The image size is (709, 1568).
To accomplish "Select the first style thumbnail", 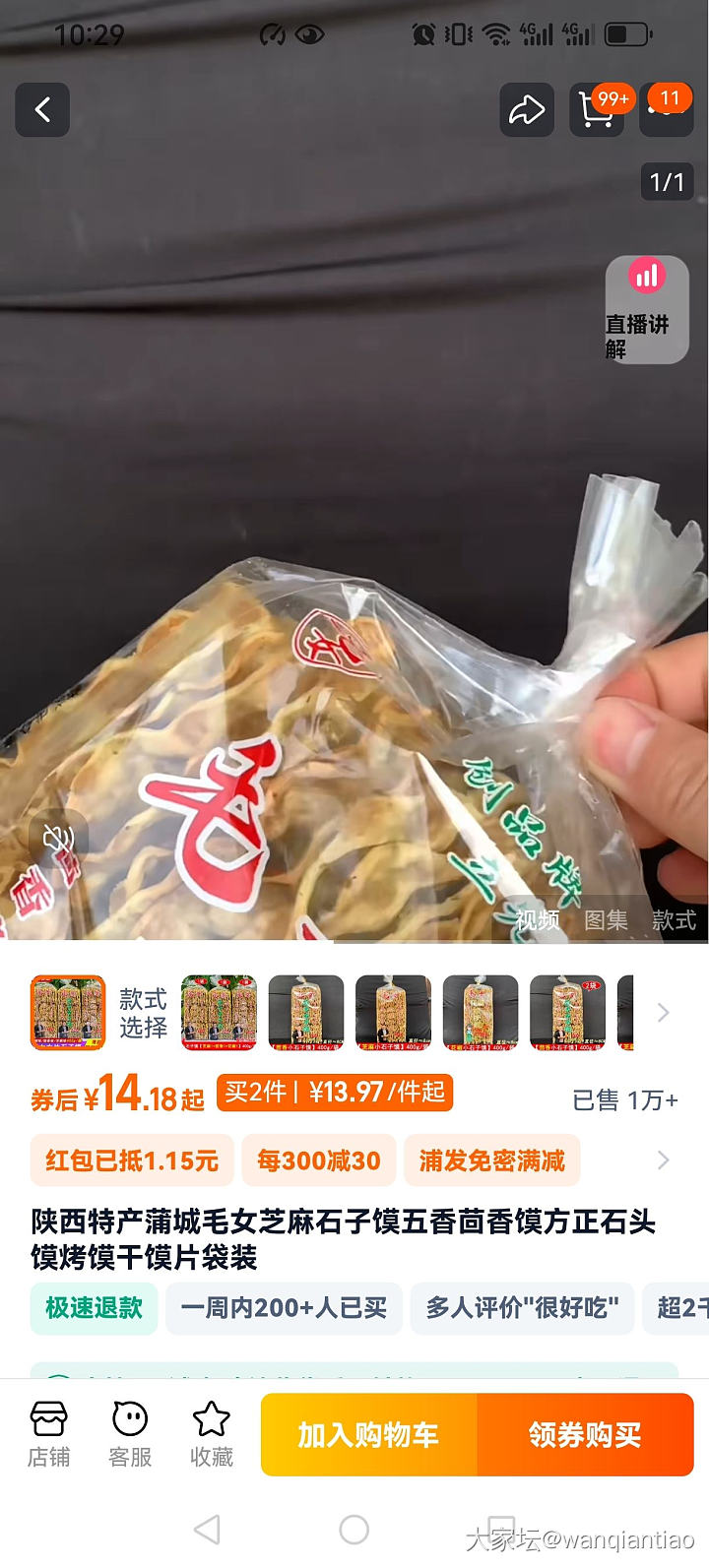I will tap(68, 1012).
